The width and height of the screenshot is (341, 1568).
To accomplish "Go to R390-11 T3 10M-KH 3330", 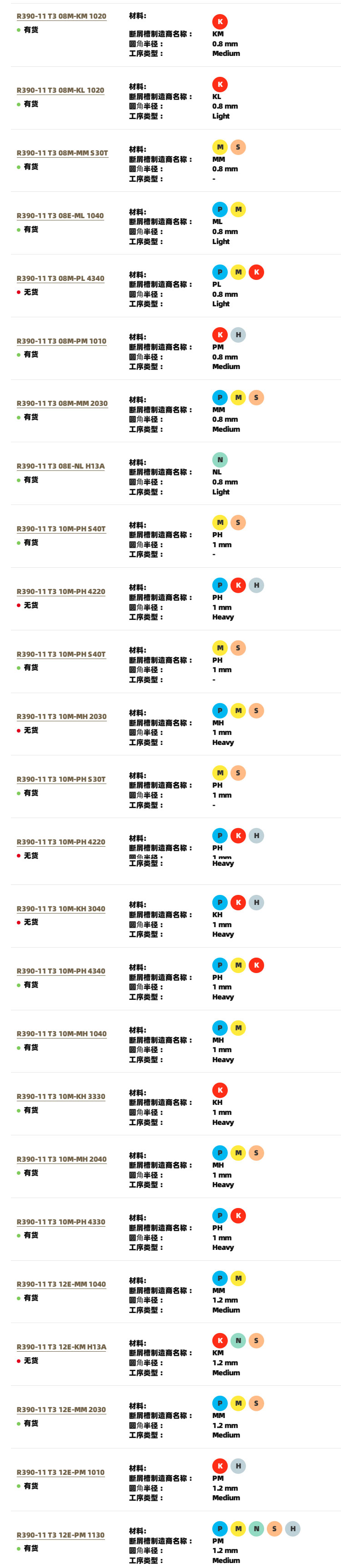I will click(x=60, y=1096).
